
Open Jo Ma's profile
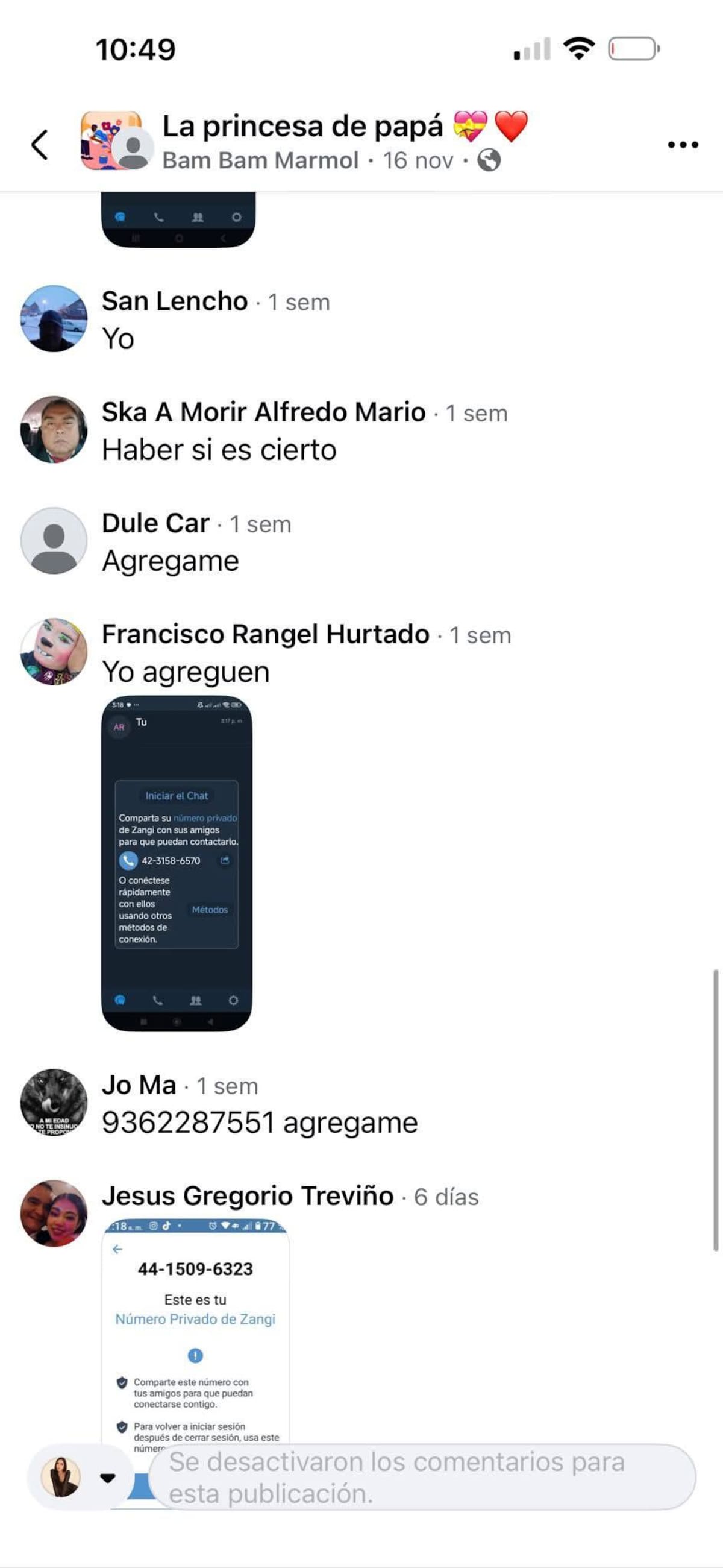tap(139, 1085)
